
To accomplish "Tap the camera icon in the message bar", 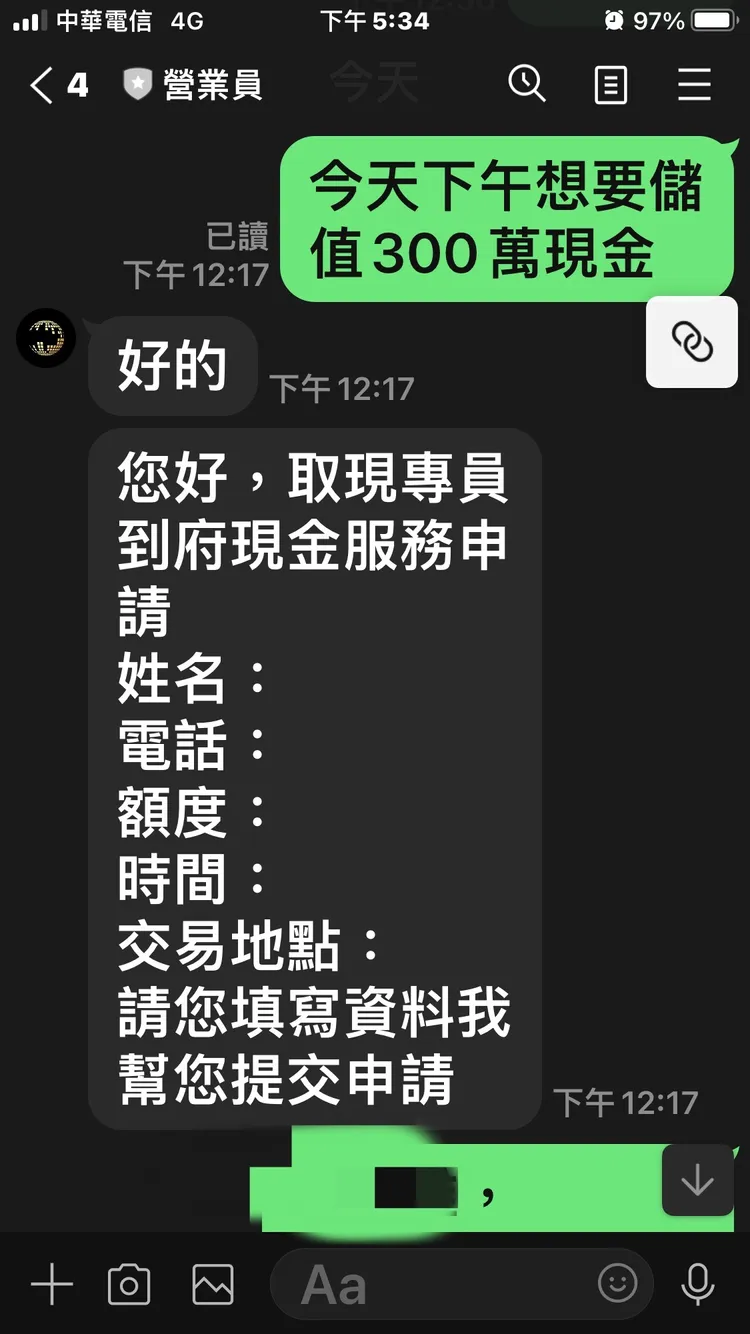I will point(129,1285).
